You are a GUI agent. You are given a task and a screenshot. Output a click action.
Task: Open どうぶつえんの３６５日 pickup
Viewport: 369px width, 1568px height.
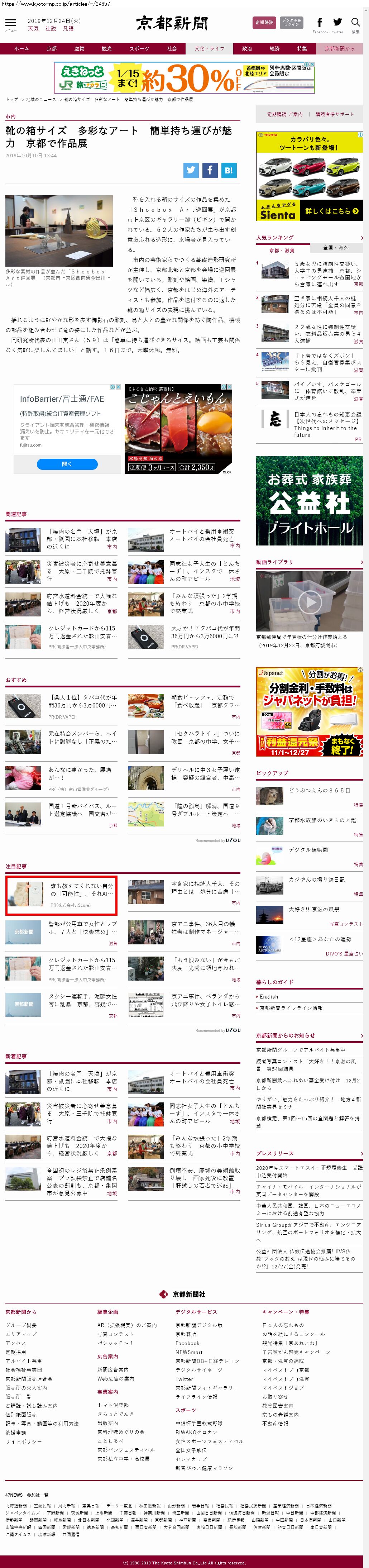click(x=319, y=790)
